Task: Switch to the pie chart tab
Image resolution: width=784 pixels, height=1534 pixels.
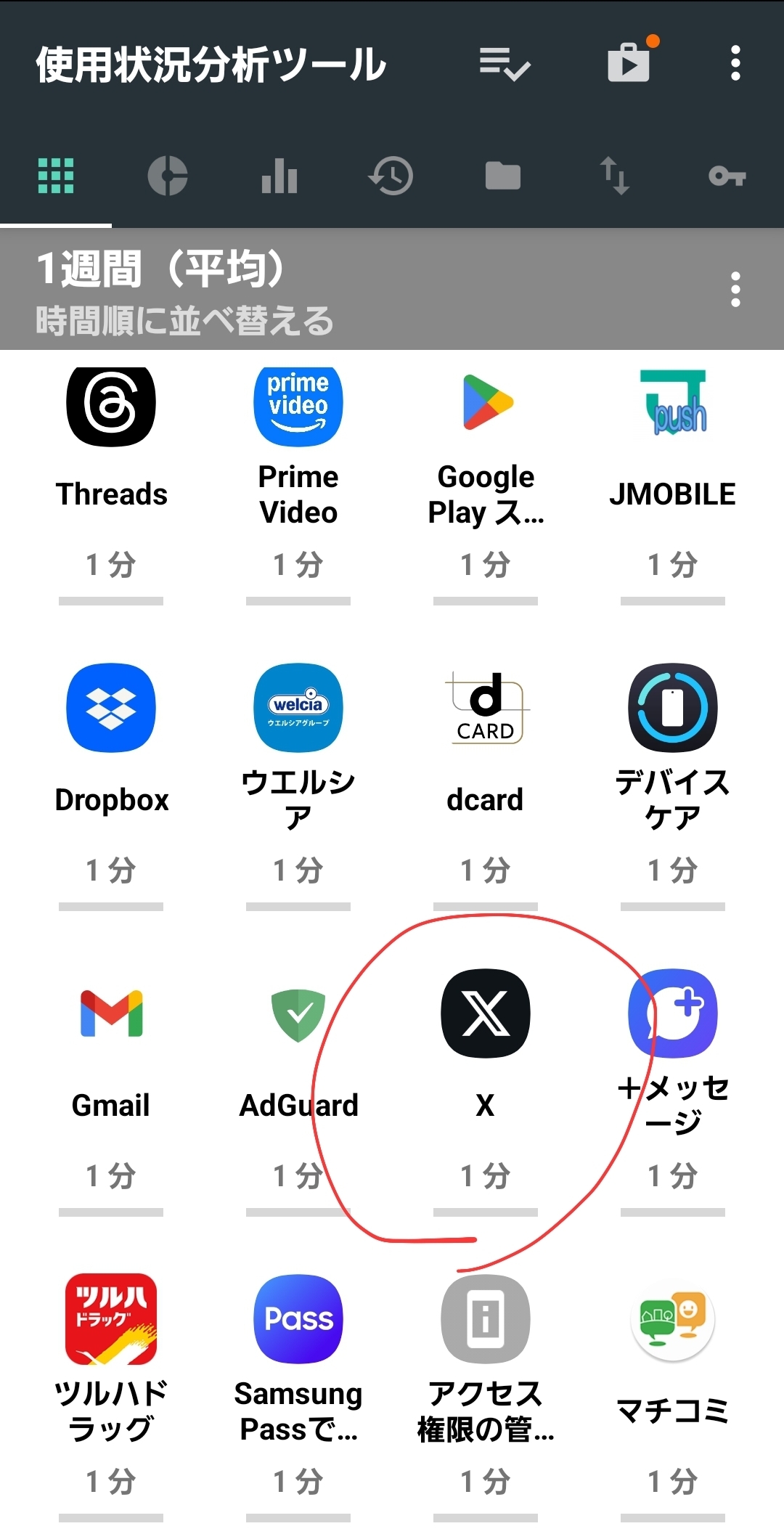Action: click(168, 176)
